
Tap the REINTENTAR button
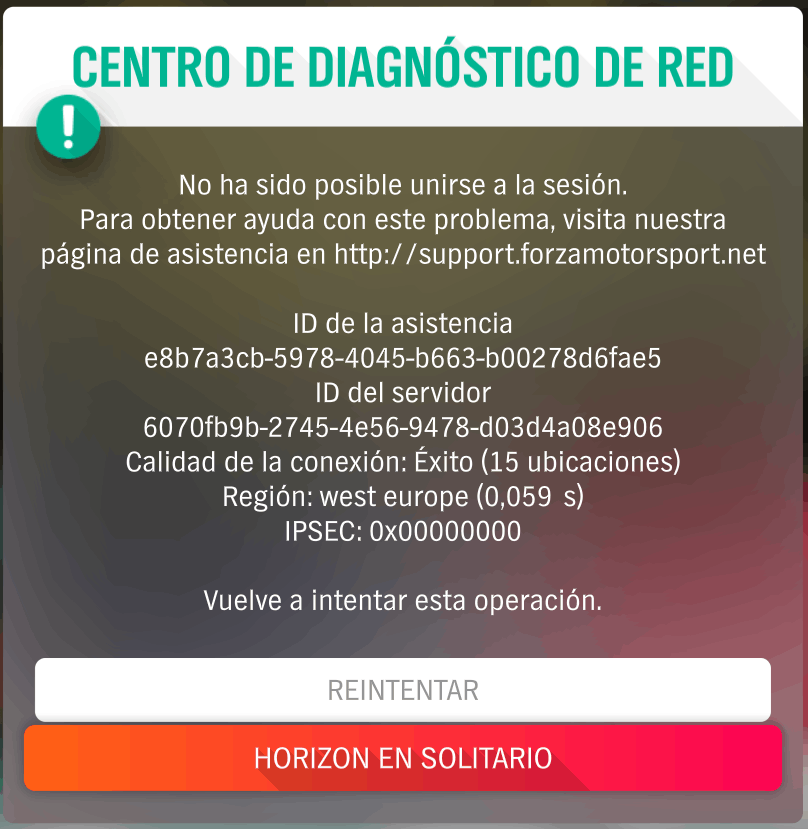pyautogui.click(x=403, y=690)
